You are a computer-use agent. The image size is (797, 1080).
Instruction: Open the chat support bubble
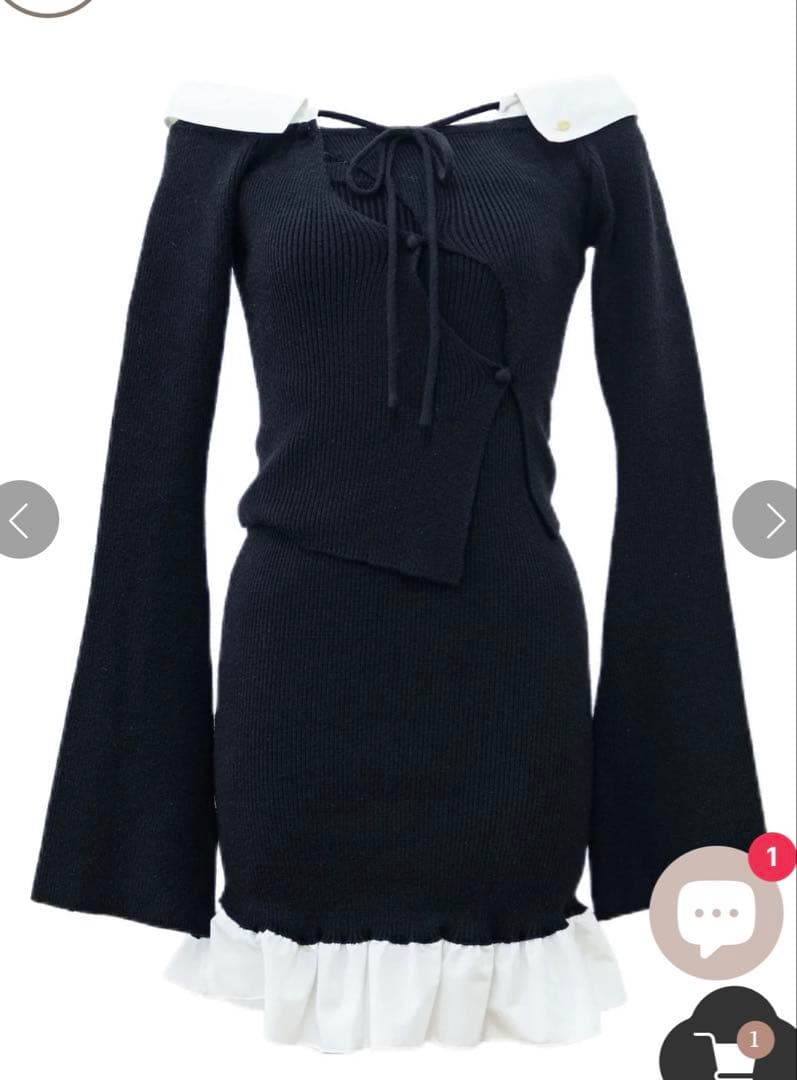715,912
